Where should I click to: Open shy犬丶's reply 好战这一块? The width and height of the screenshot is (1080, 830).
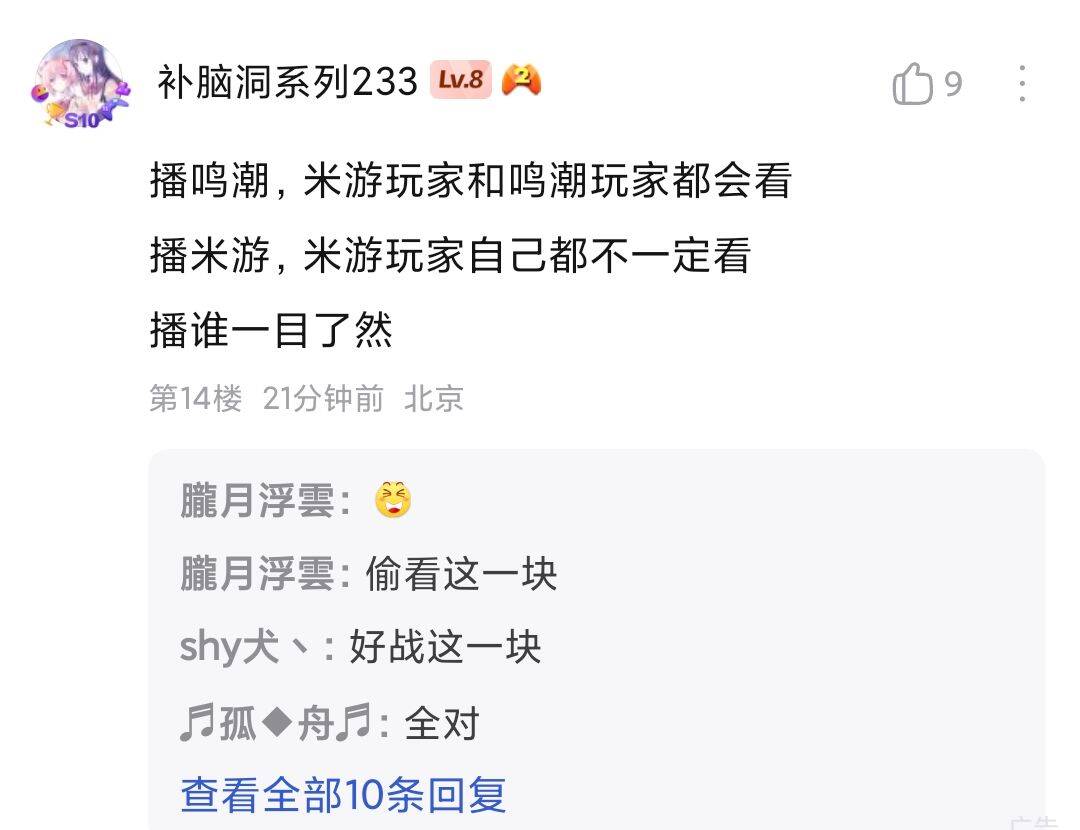point(445,647)
